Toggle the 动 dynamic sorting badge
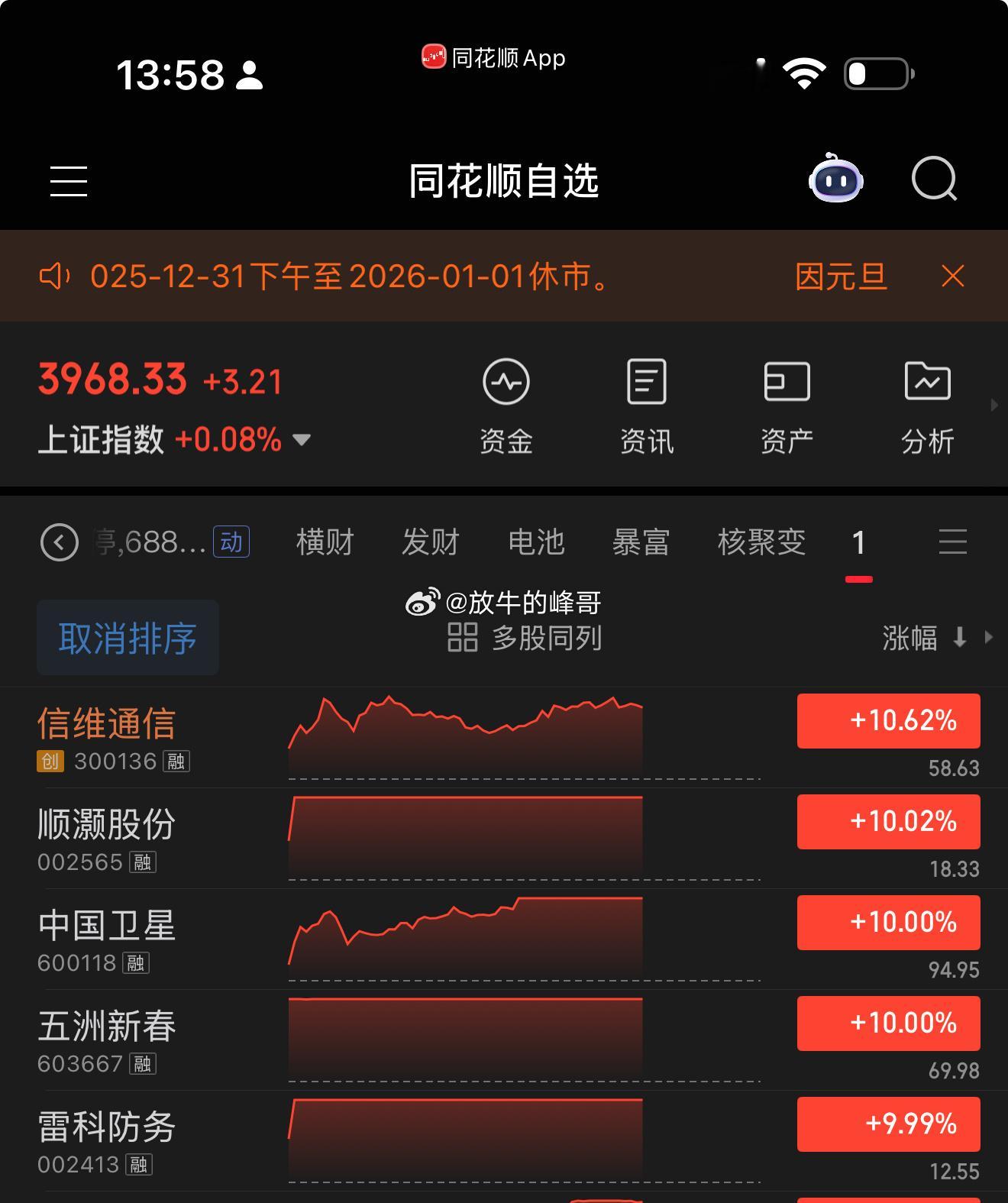 coord(231,542)
